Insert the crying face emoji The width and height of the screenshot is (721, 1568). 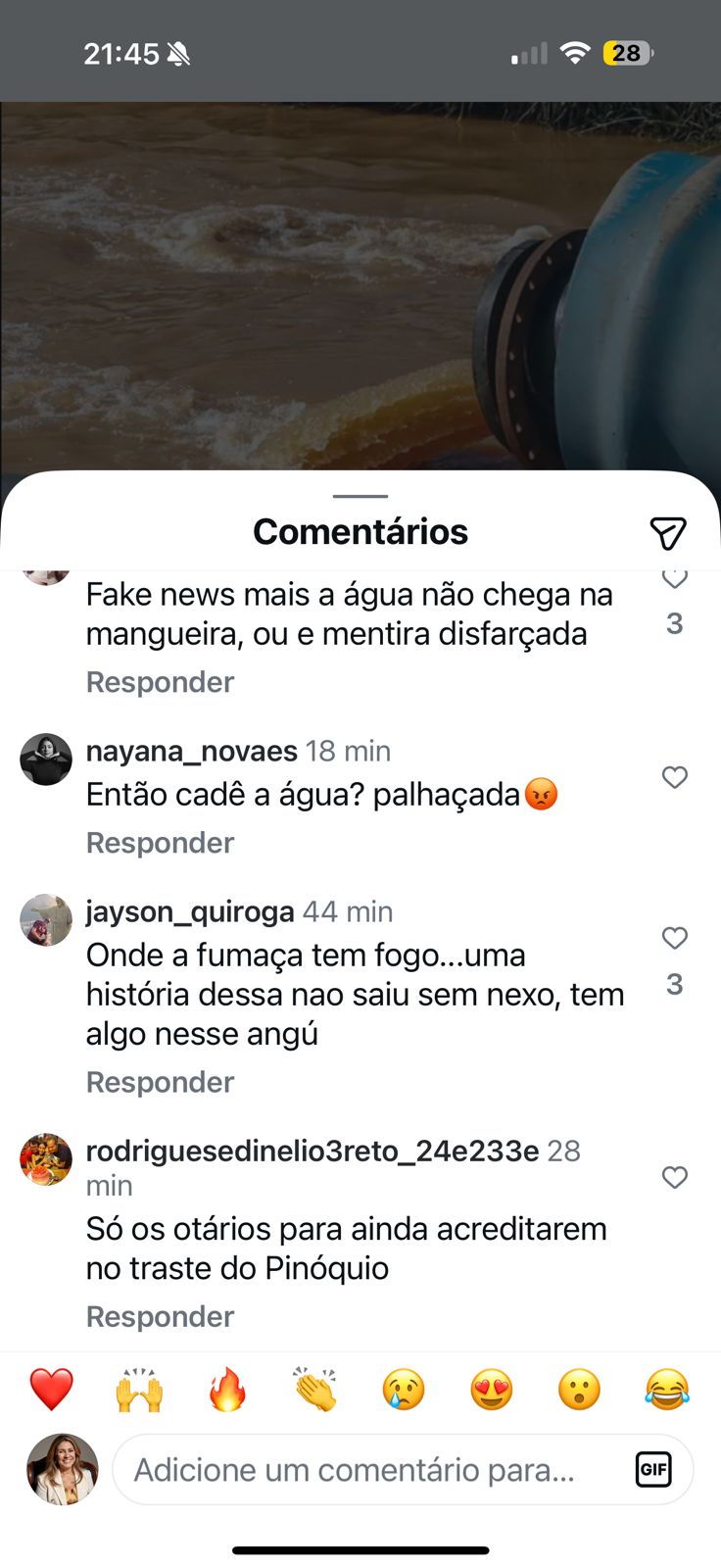pos(404,1390)
